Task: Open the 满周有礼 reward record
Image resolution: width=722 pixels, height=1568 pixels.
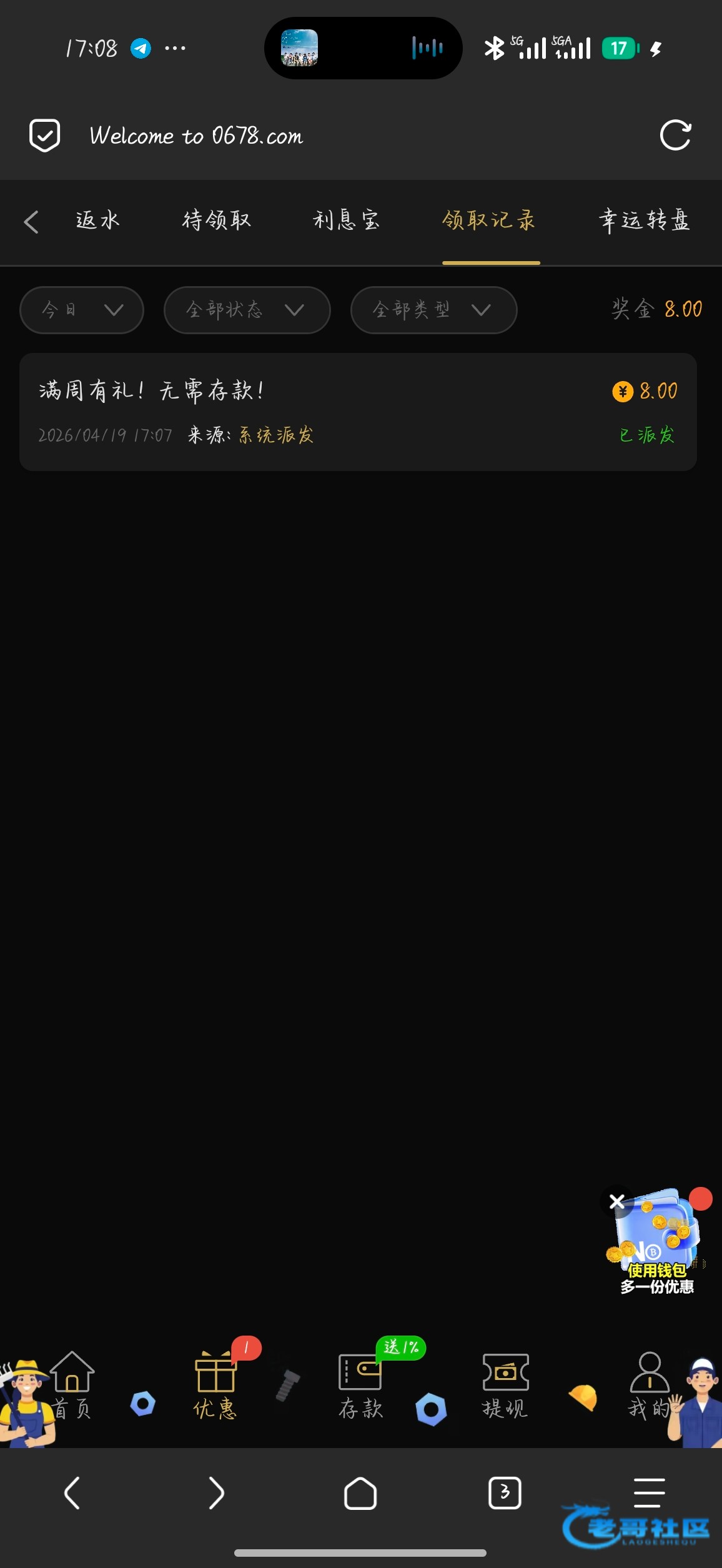Action: coord(358,412)
